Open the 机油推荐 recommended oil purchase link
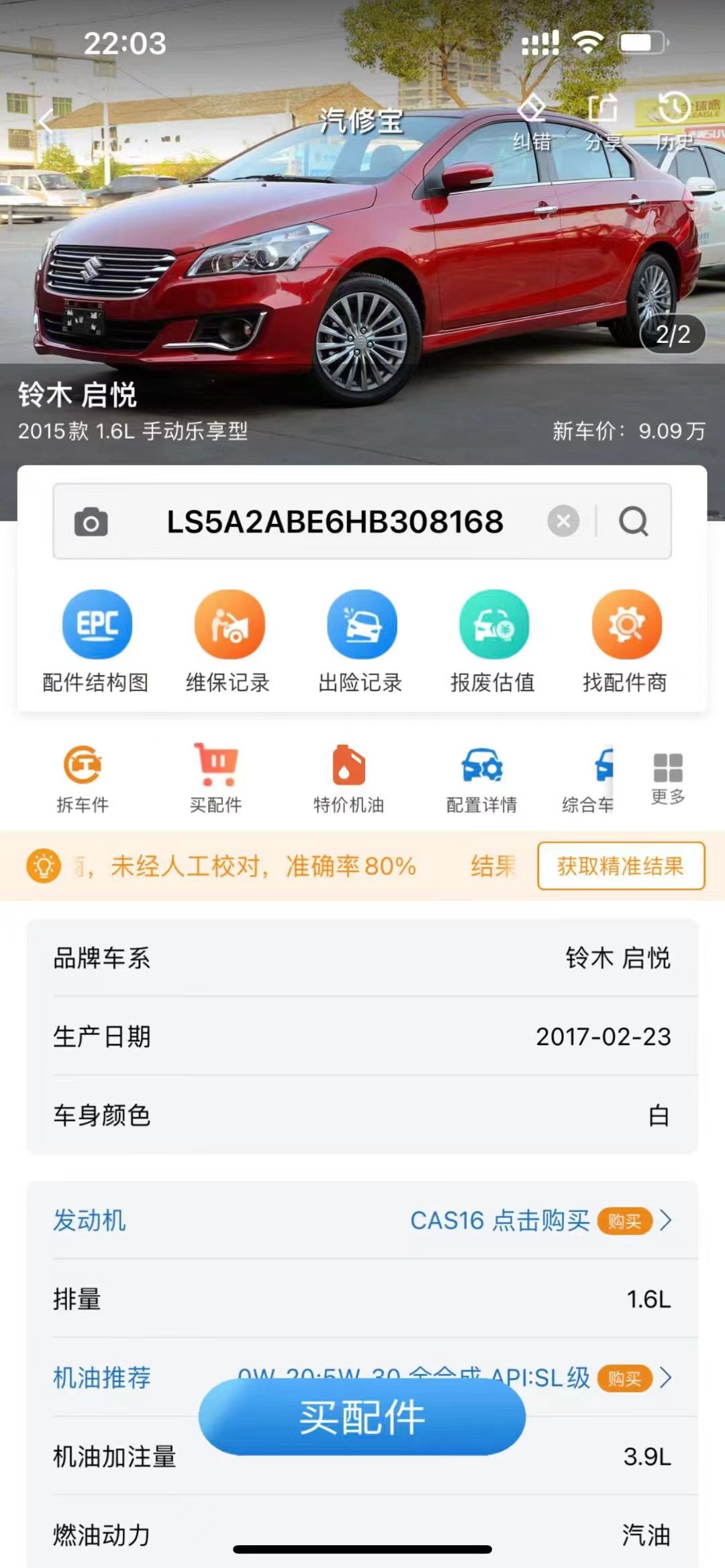Image resolution: width=725 pixels, height=1568 pixels. [624, 1378]
